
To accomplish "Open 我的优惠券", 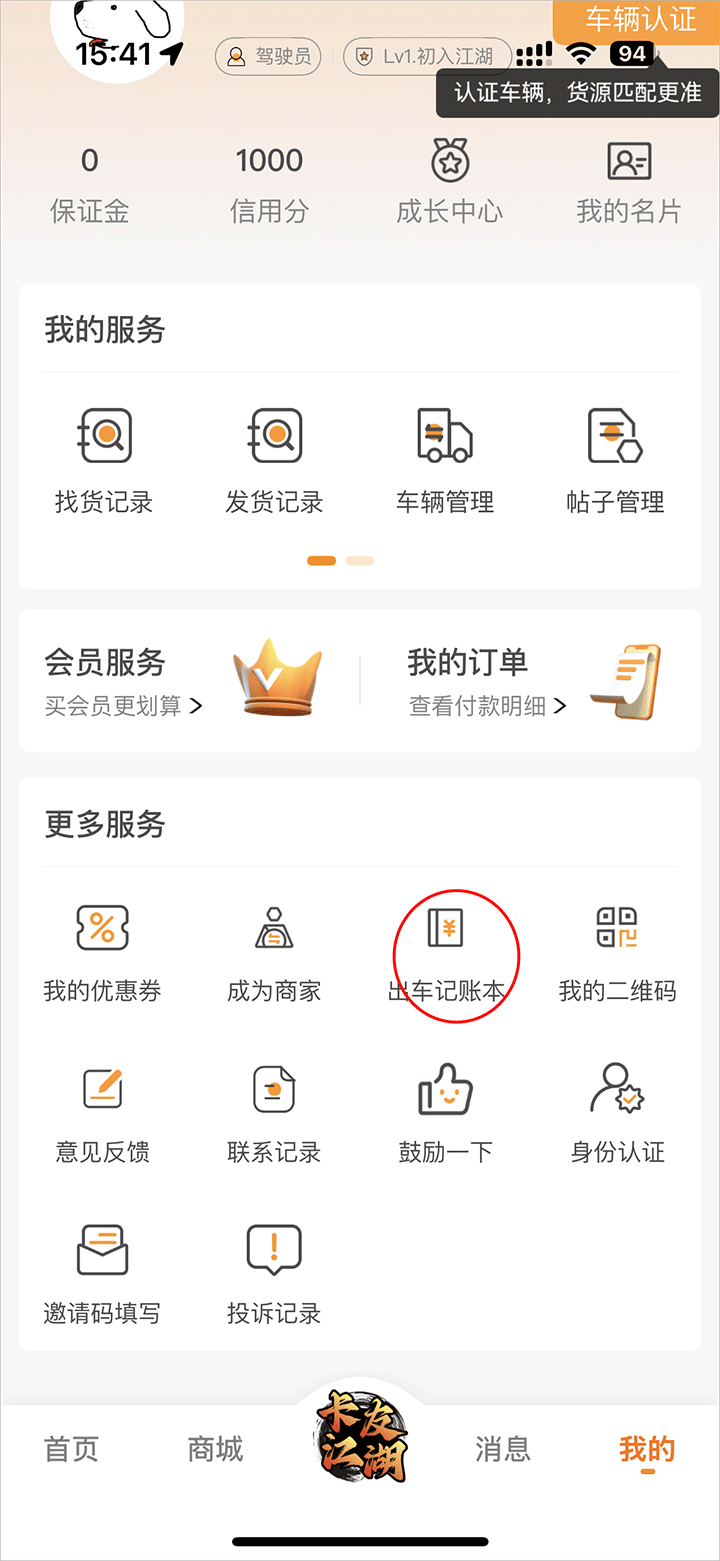I will (x=103, y=953).
